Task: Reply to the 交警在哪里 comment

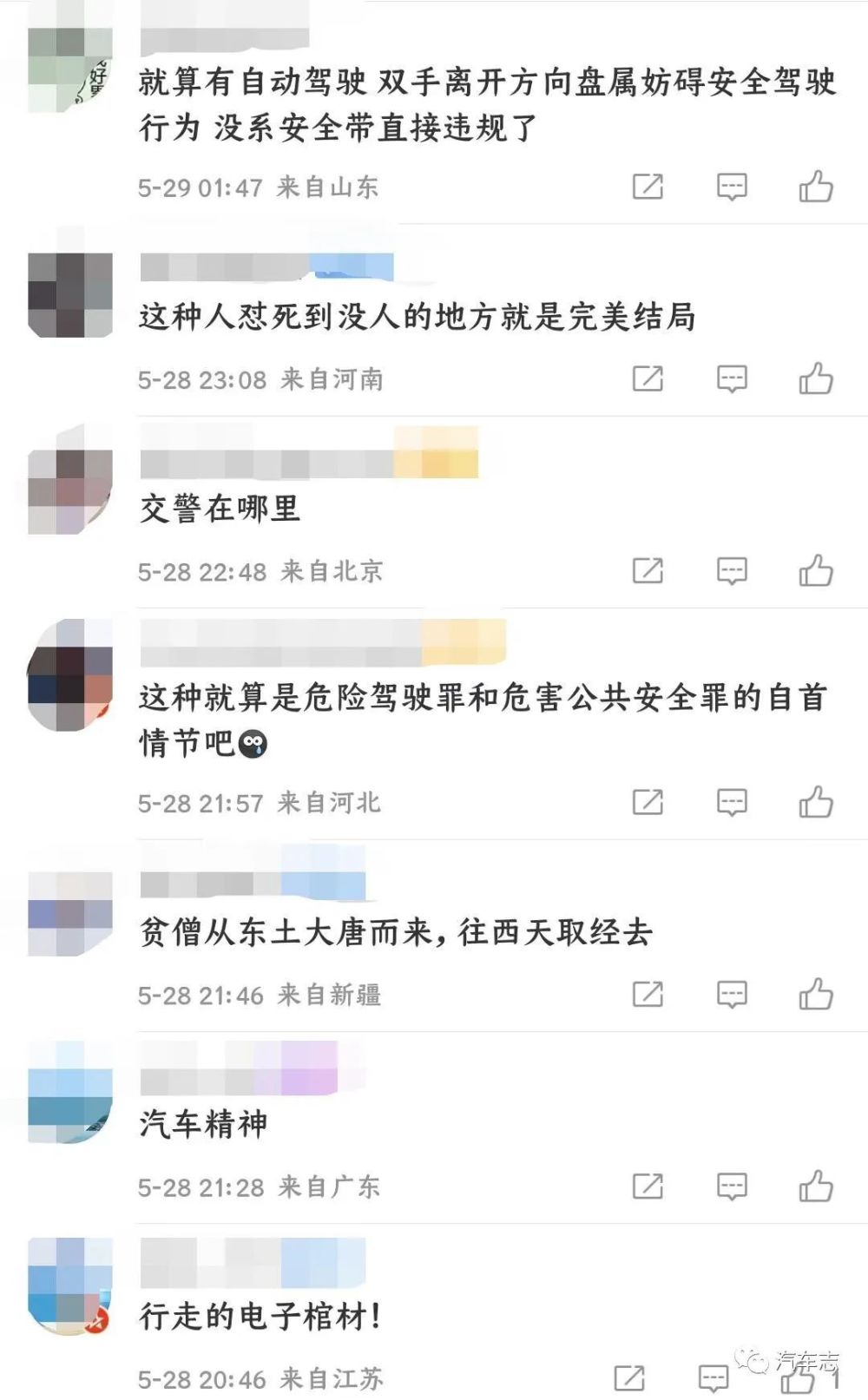Action: [732, 570]
